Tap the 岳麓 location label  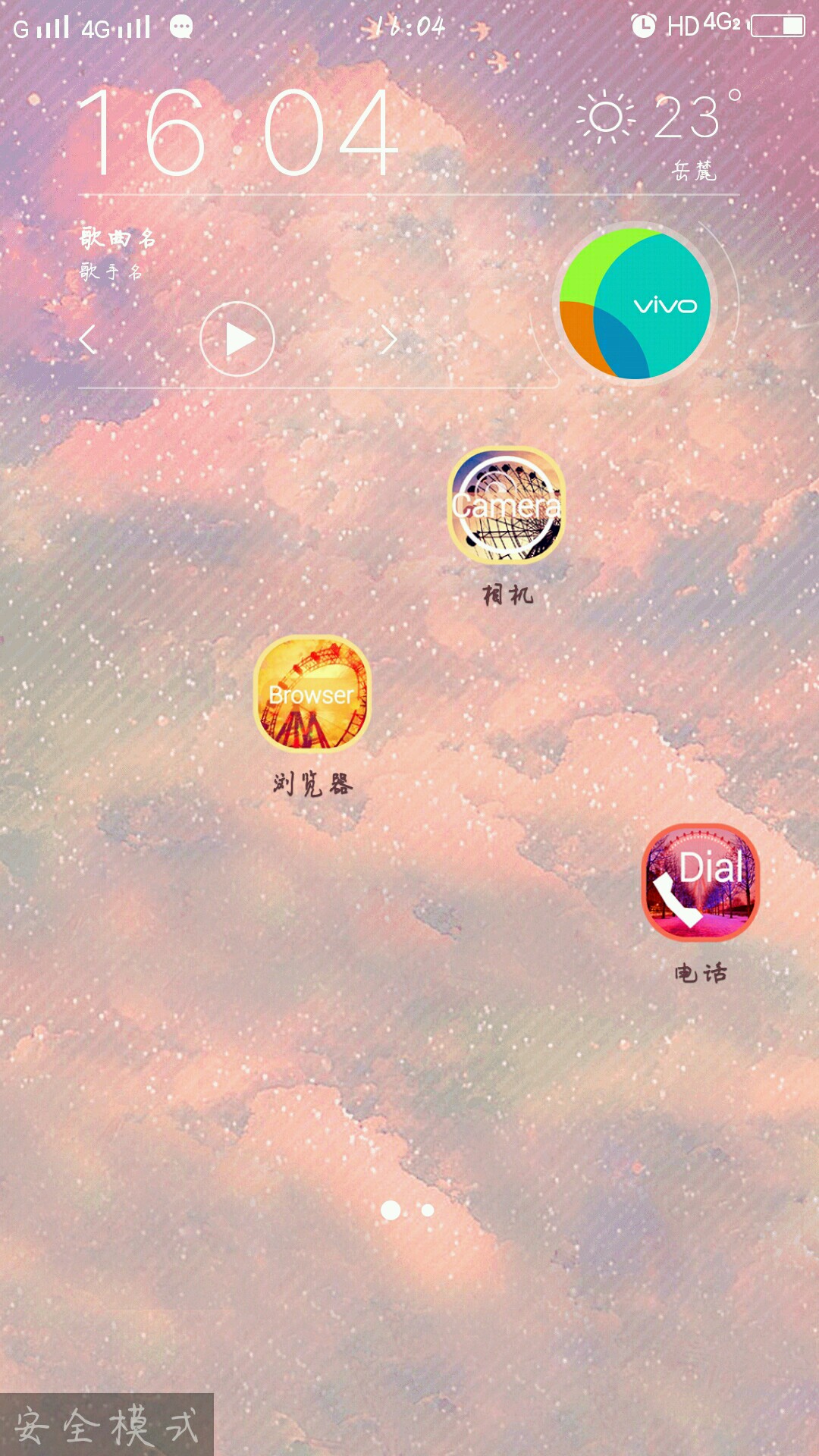(x=692, y=171)
